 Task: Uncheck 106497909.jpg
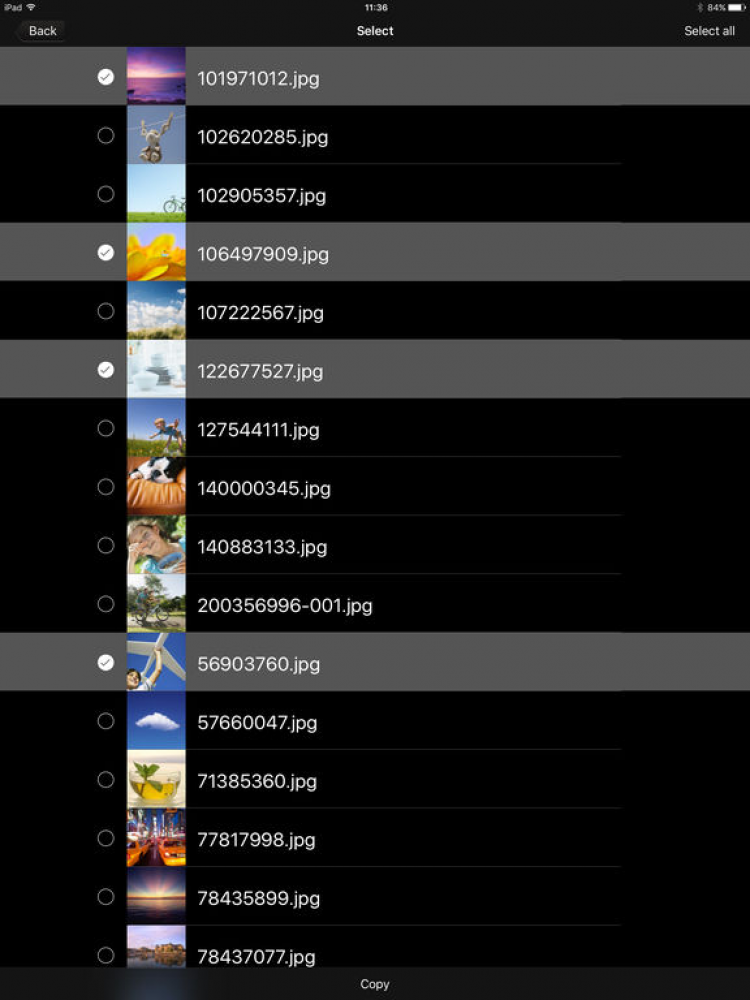tap(106, 253)
